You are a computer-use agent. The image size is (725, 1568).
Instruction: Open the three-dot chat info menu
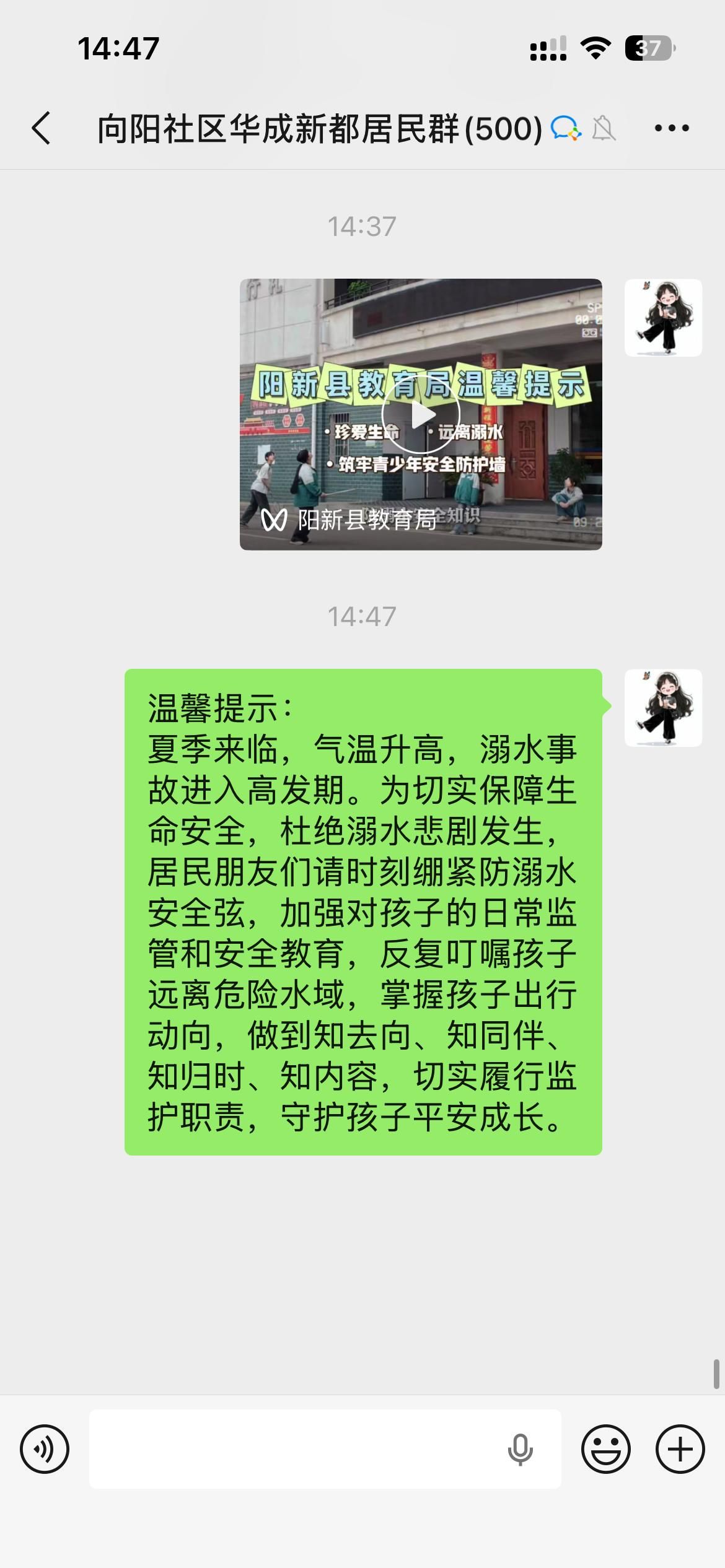(x=672, y=129)
